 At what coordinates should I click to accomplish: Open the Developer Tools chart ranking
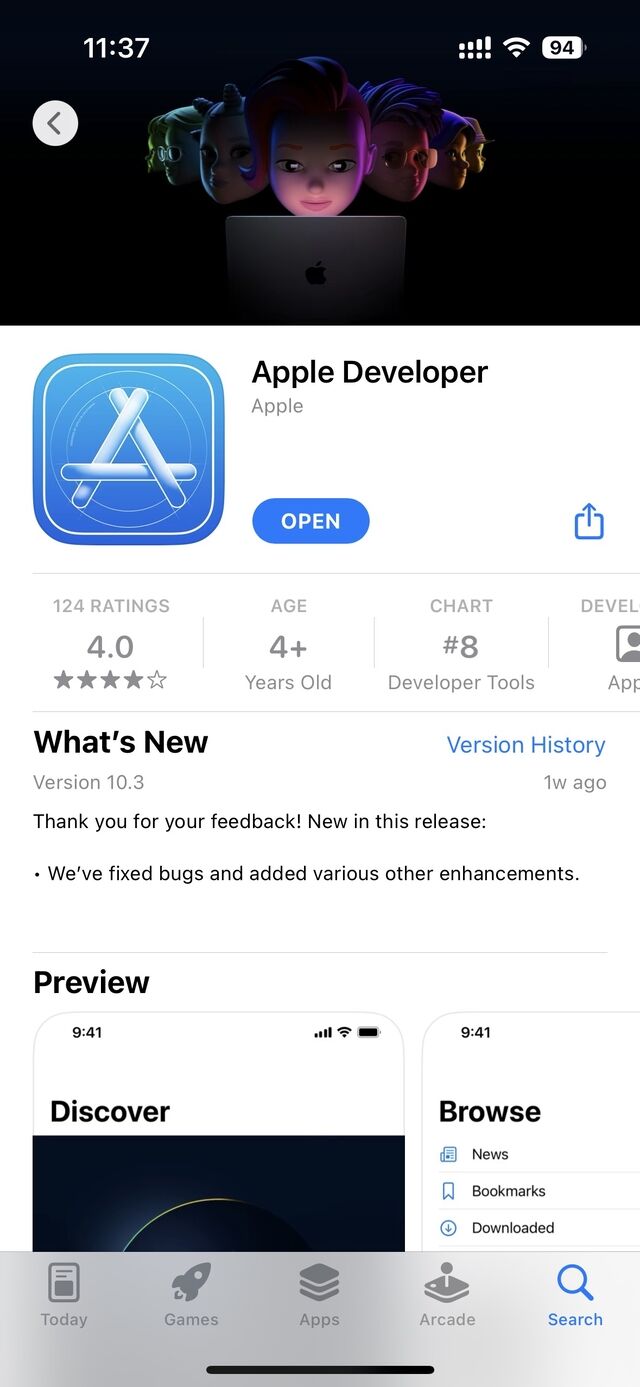[461, 646]
